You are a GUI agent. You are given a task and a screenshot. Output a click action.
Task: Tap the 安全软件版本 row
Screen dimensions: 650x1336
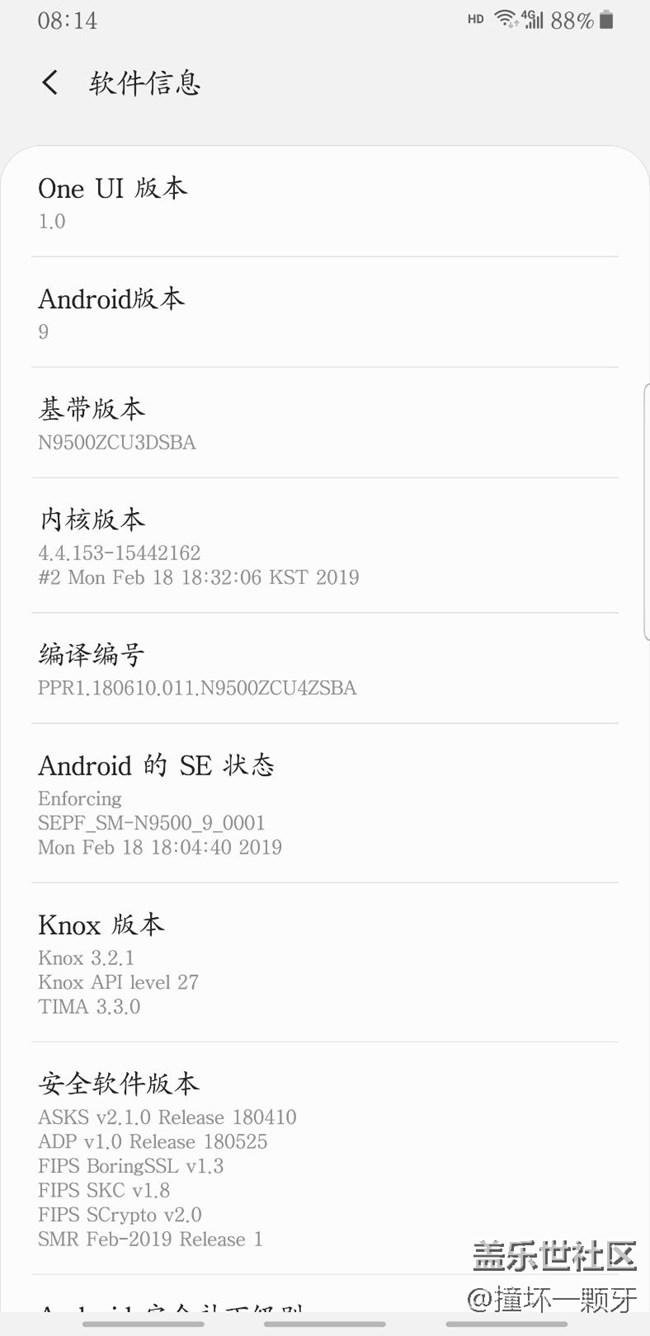tap(325, 1160)
